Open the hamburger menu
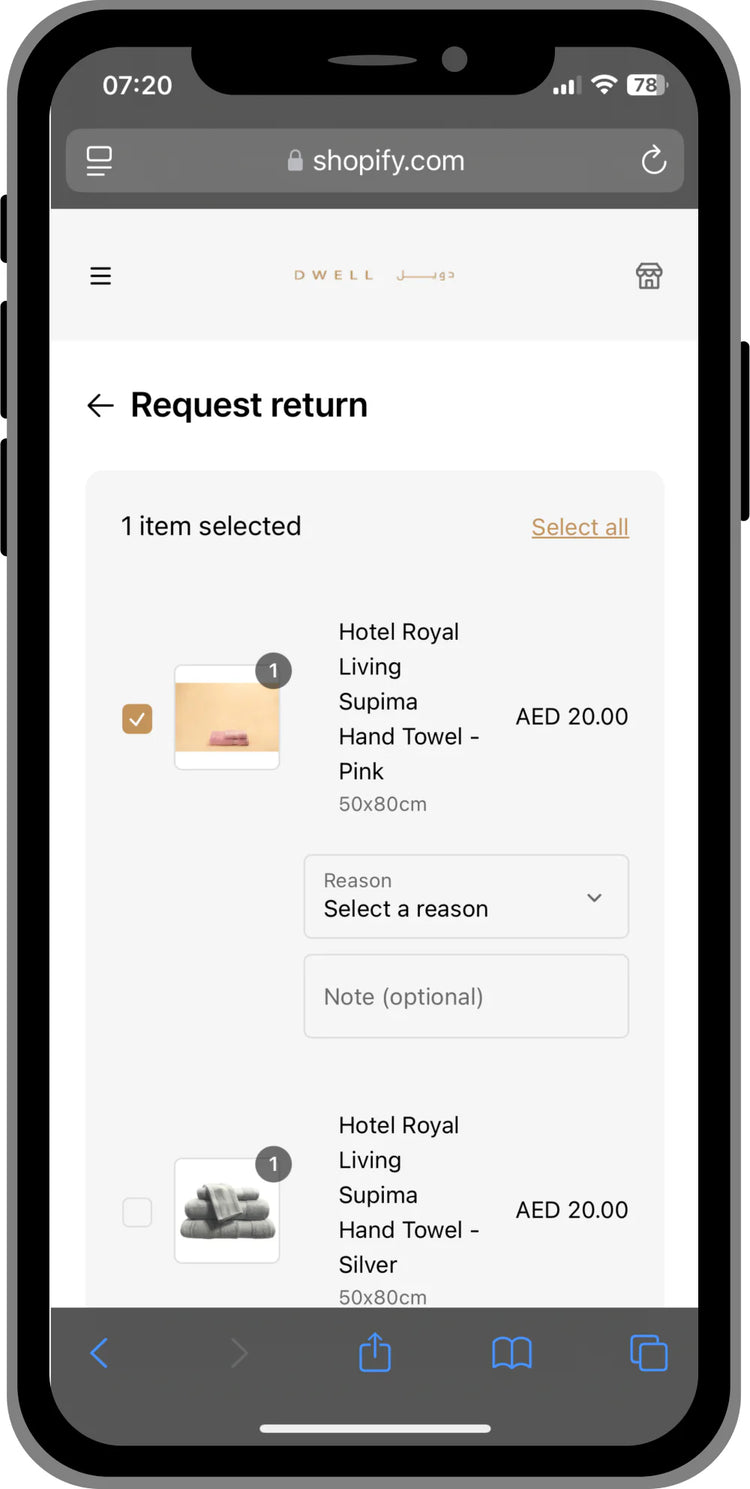This screenshot has width=750, height=1489. click(x=100, y=276)
